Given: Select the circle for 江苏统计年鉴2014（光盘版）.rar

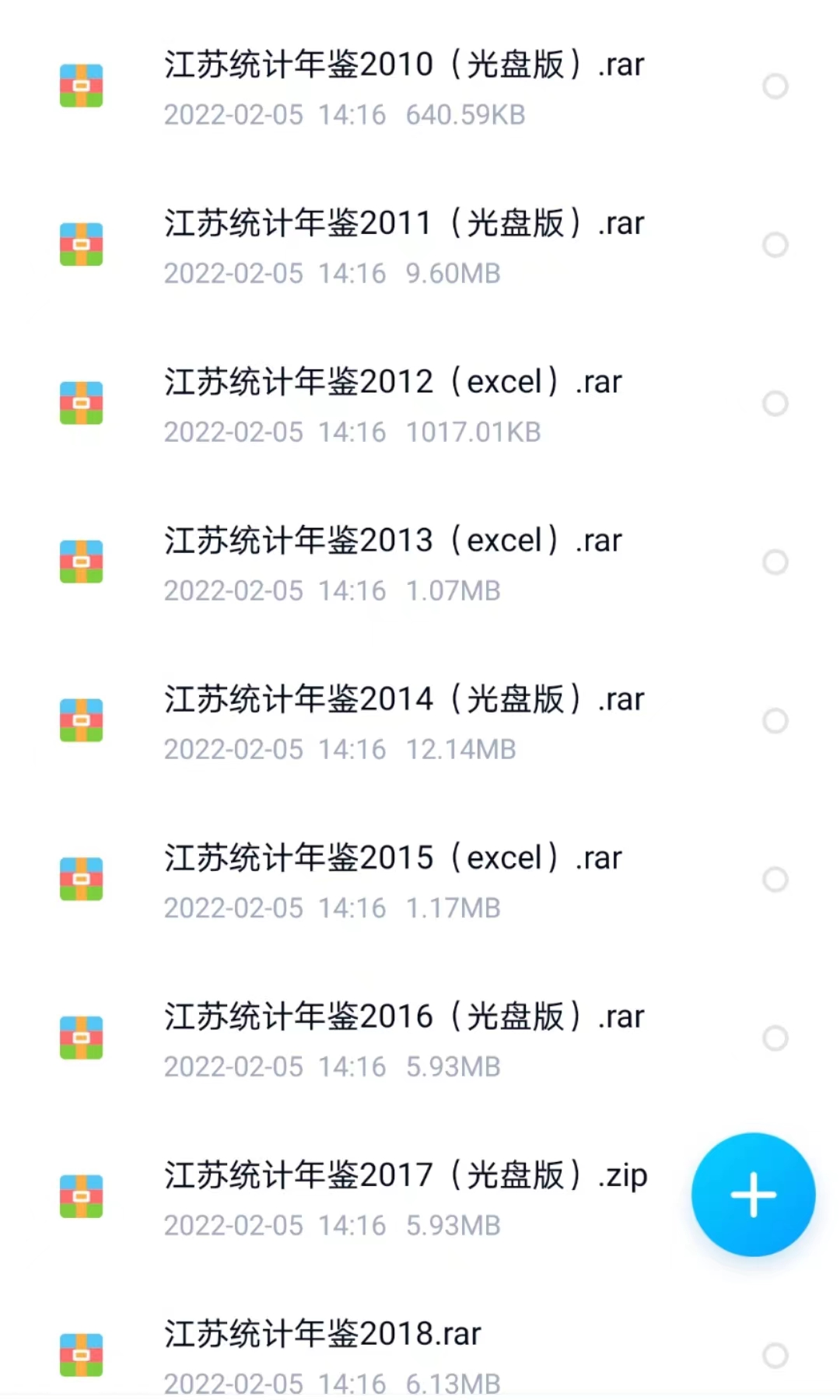Looking at the screenshot, I should coord(775,721).
